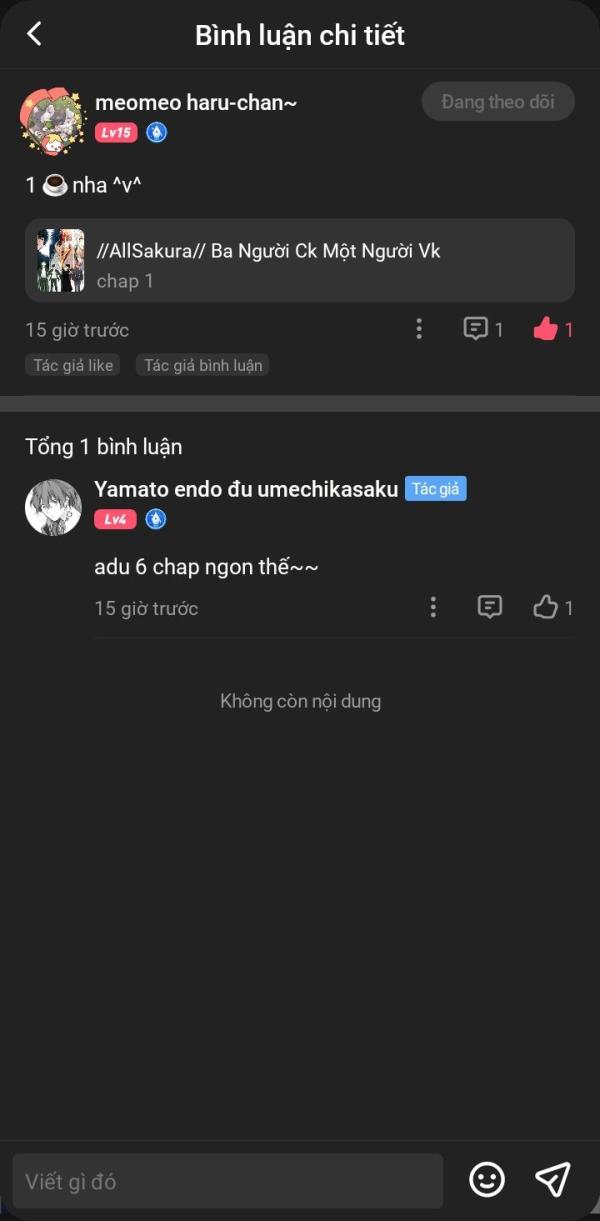
Task: Focus the Viết gì đó text field
Action: tap(228, 1181)
